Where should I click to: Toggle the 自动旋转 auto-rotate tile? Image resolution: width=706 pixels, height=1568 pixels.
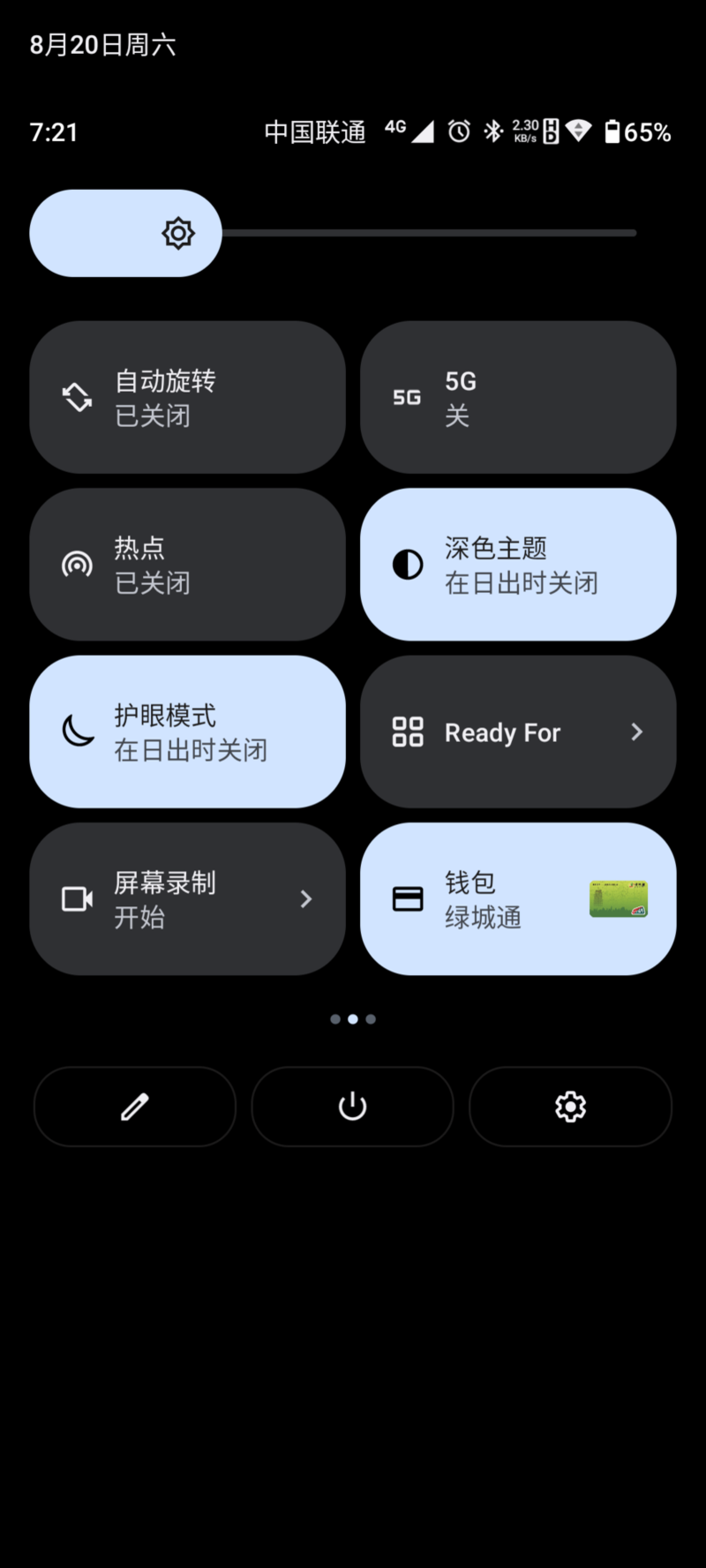tap(187, 397)
